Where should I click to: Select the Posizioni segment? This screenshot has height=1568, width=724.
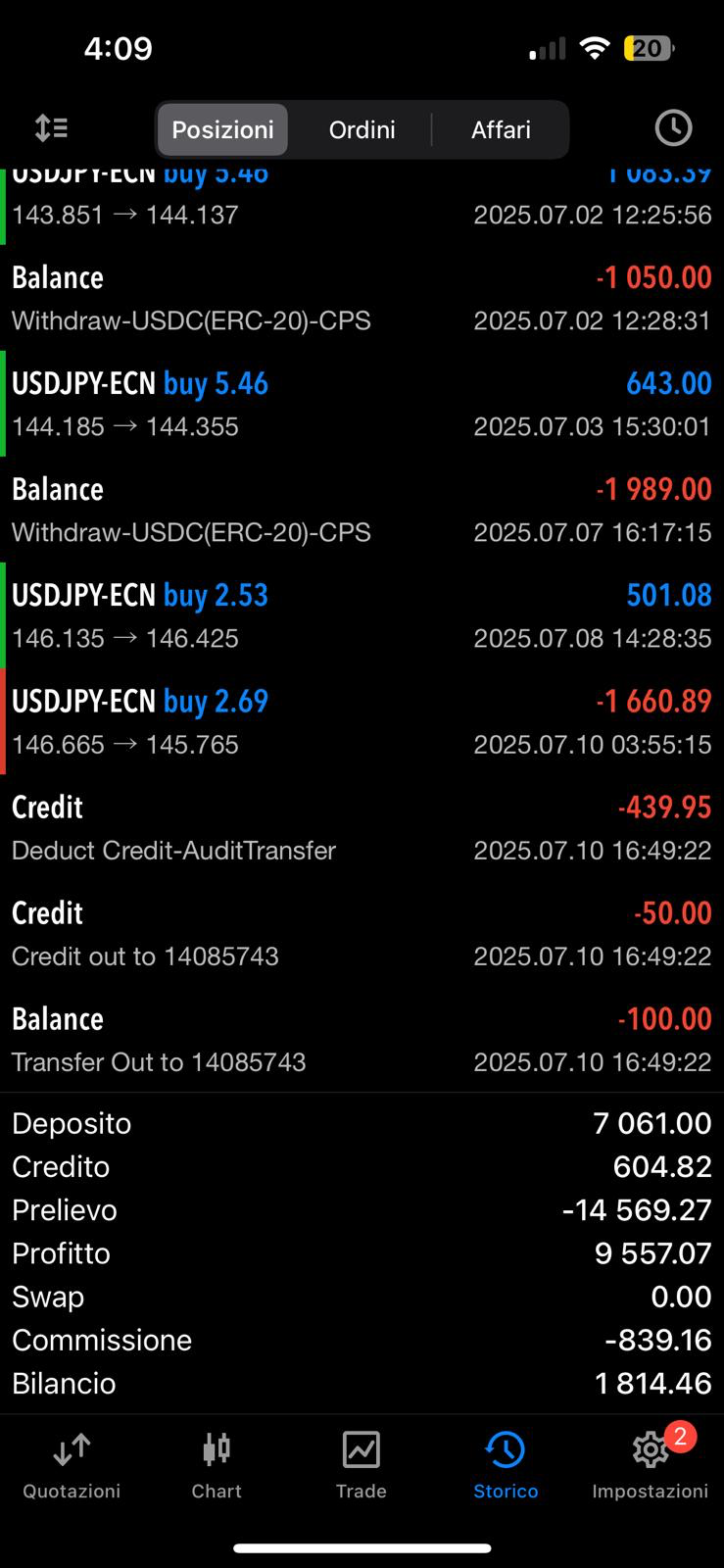click(223, 129)
